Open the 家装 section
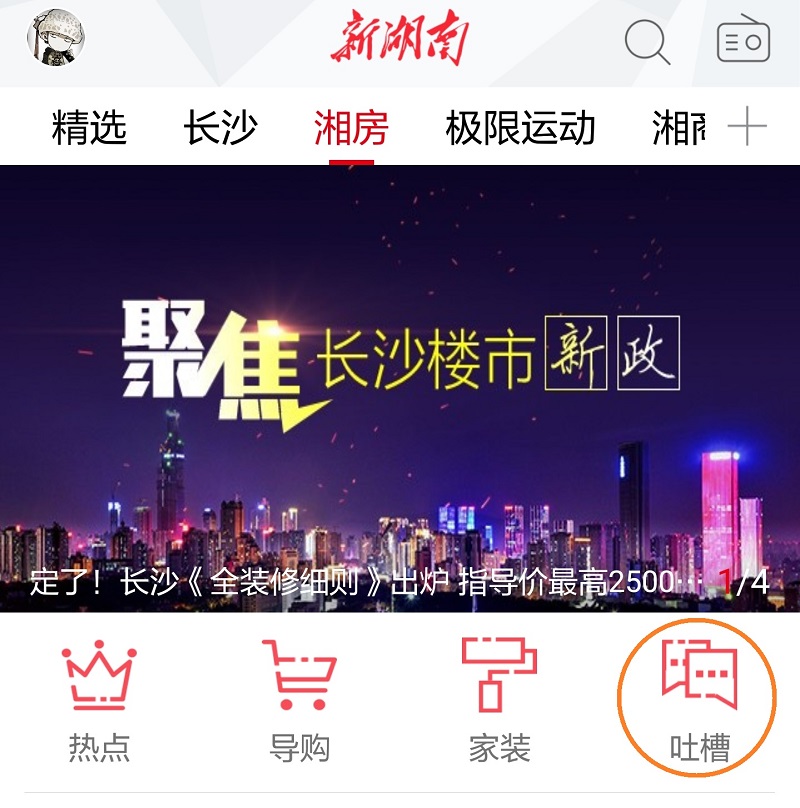 pyautogui.click(x=499, y=700)
